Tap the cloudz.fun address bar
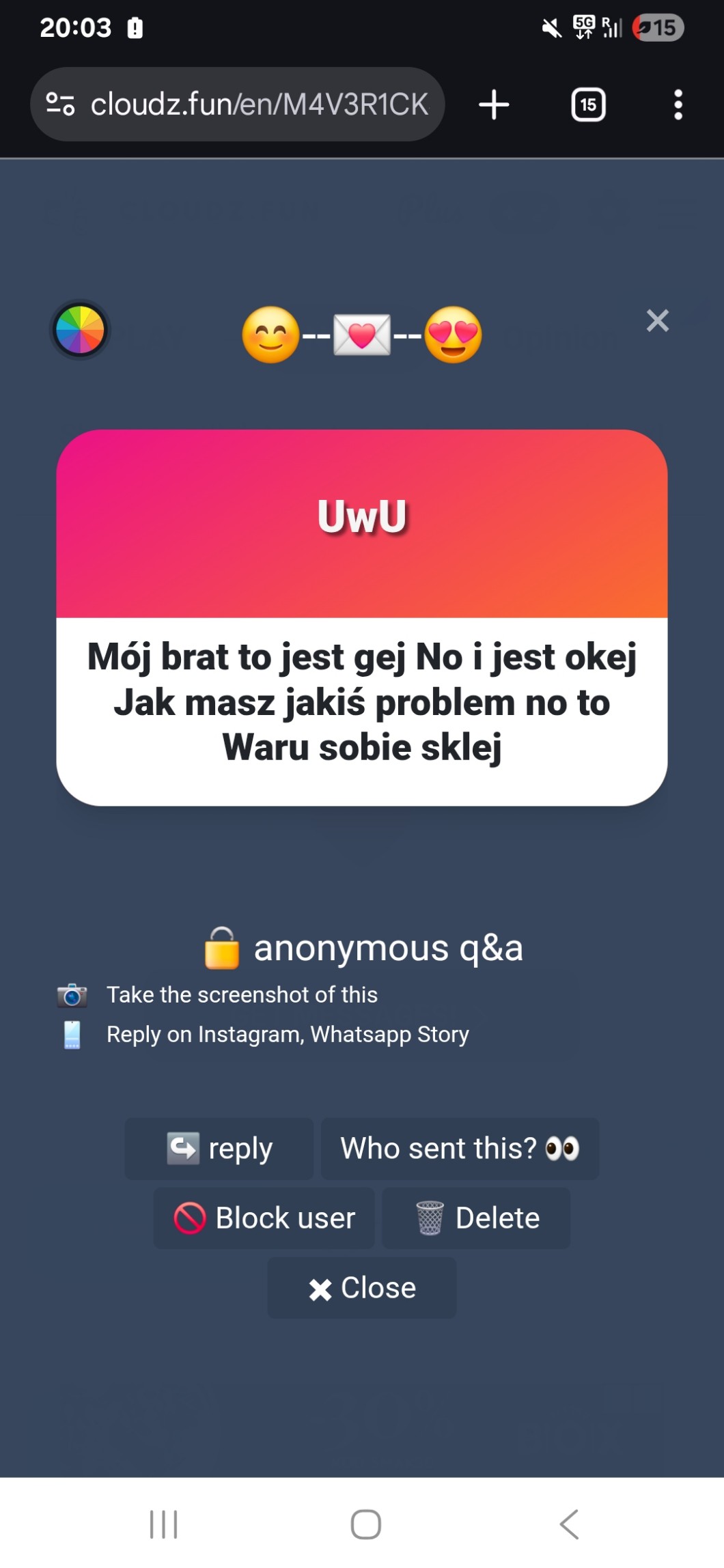724x1568 pixels. pos(260,105)
